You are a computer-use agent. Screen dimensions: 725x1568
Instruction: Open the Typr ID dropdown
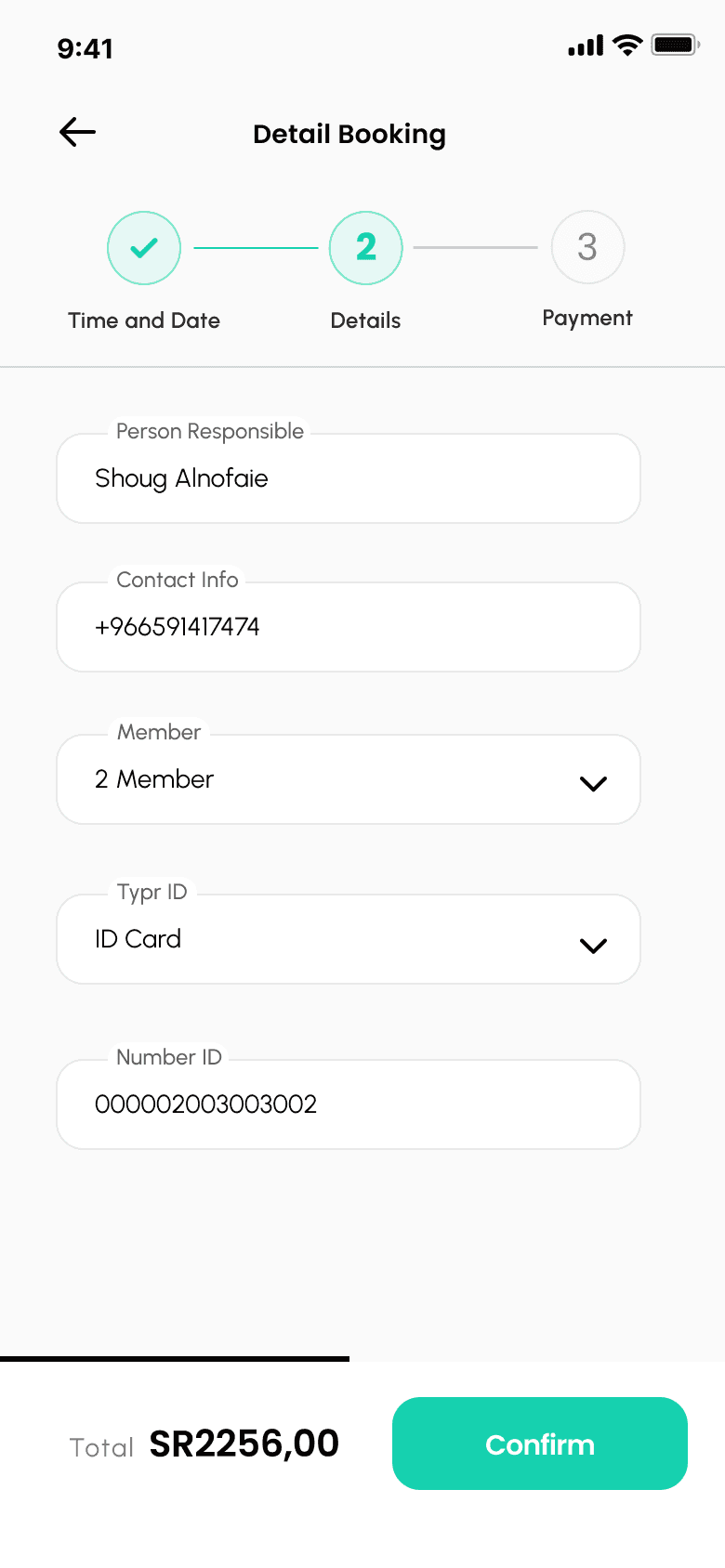pyautogui.click(x=349, y=939)
